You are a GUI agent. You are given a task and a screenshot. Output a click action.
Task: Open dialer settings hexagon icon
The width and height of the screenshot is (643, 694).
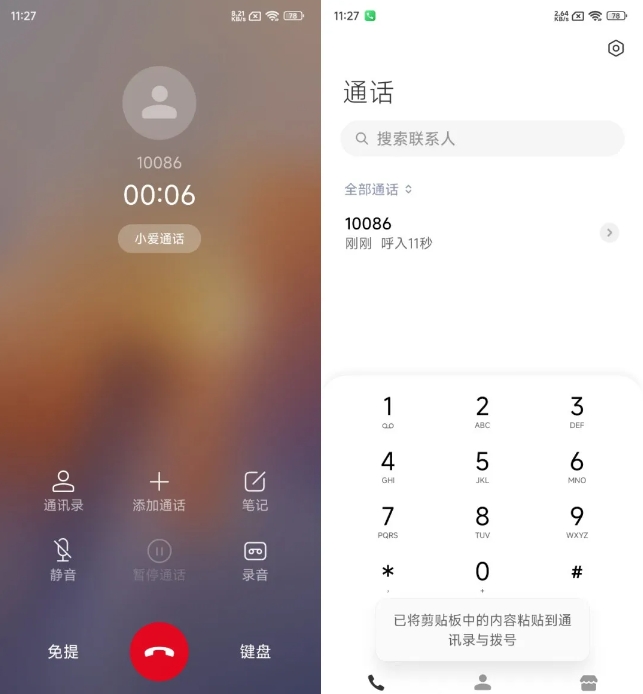point(616,48)
